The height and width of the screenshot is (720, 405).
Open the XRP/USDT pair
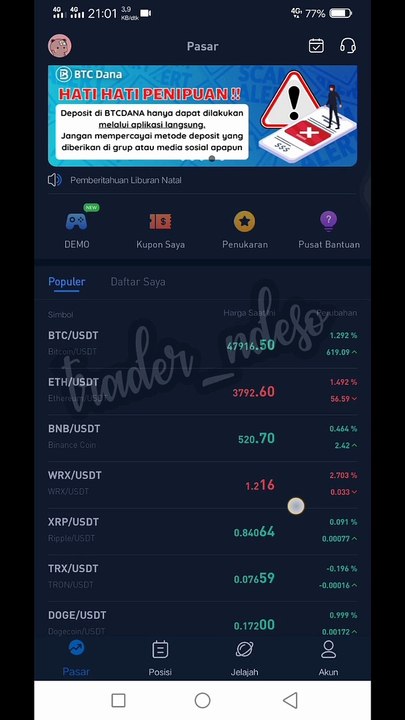tap(202, 531)
